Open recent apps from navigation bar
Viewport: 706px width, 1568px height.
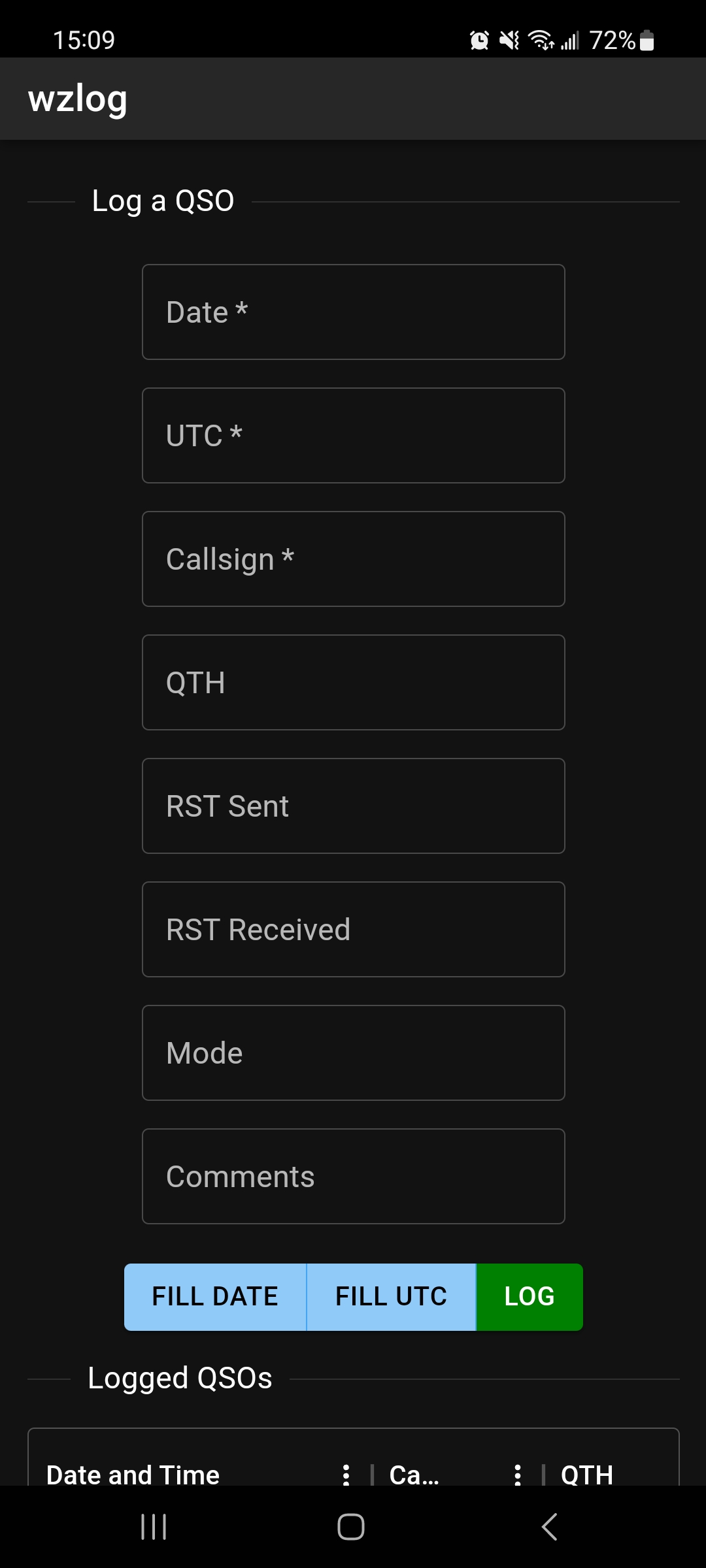tap(154, 1527)
